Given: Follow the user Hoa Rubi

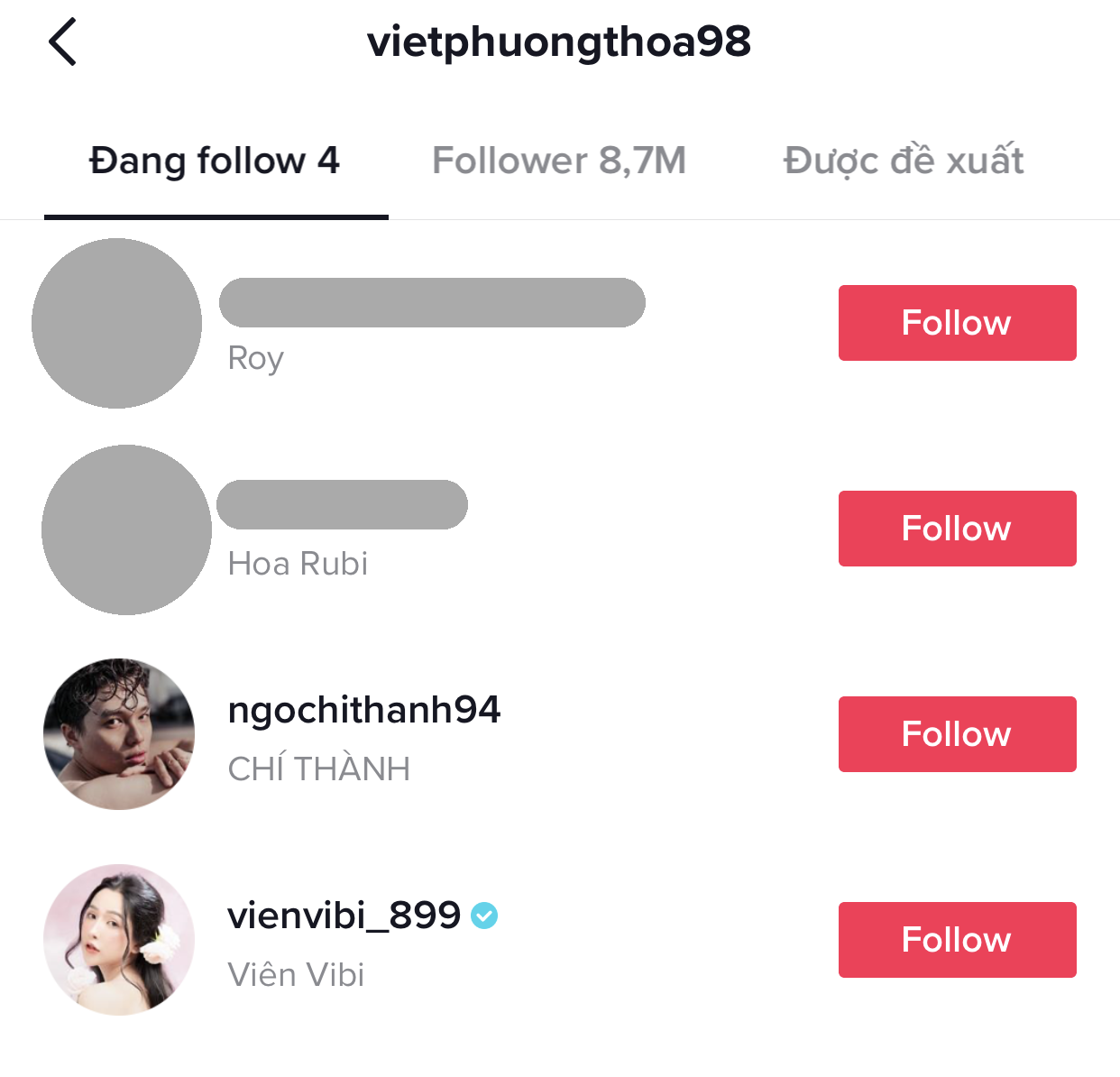Looking at the screenshot, I should point(956,529).
